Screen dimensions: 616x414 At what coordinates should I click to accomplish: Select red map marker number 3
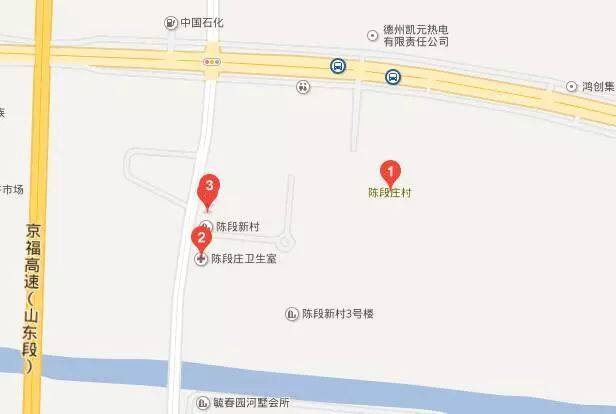(207, 187)
